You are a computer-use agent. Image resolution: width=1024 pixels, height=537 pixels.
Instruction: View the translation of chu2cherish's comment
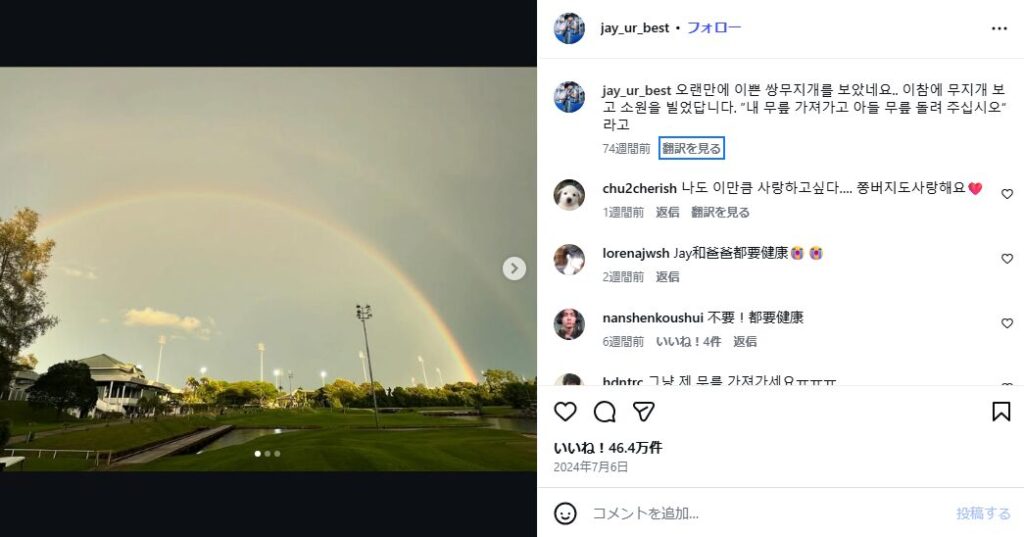(x=720, y=212)
